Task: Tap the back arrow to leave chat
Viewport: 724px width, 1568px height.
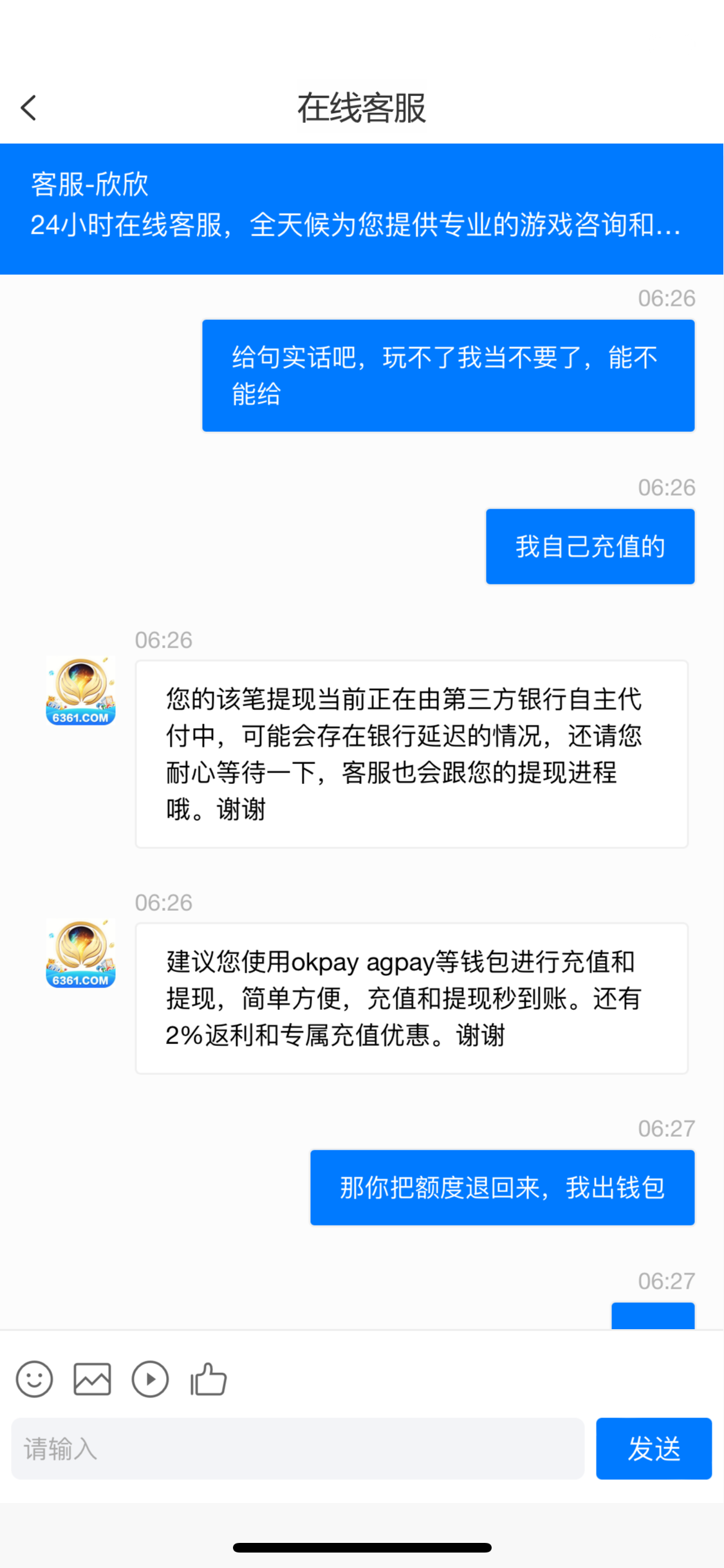Action: (x=28, y=107)
